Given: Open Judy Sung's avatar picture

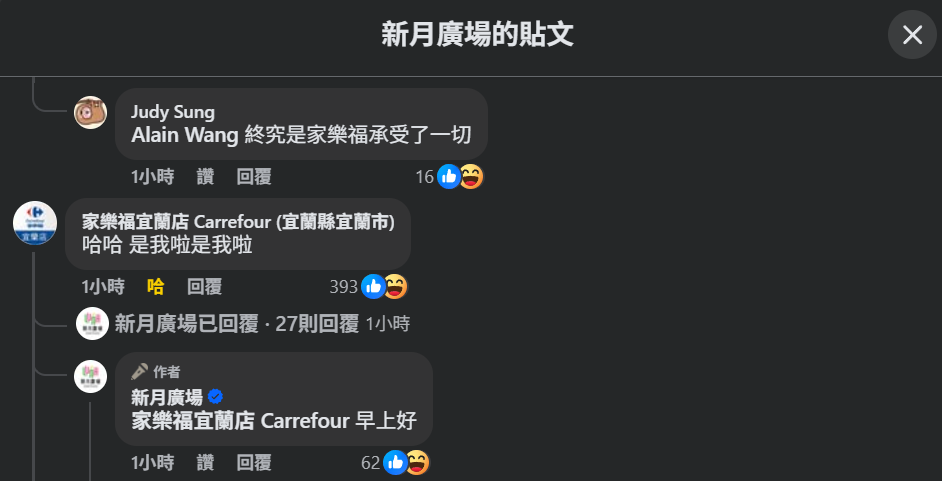Looking at the screenshot, I should (x=91, y=112).
